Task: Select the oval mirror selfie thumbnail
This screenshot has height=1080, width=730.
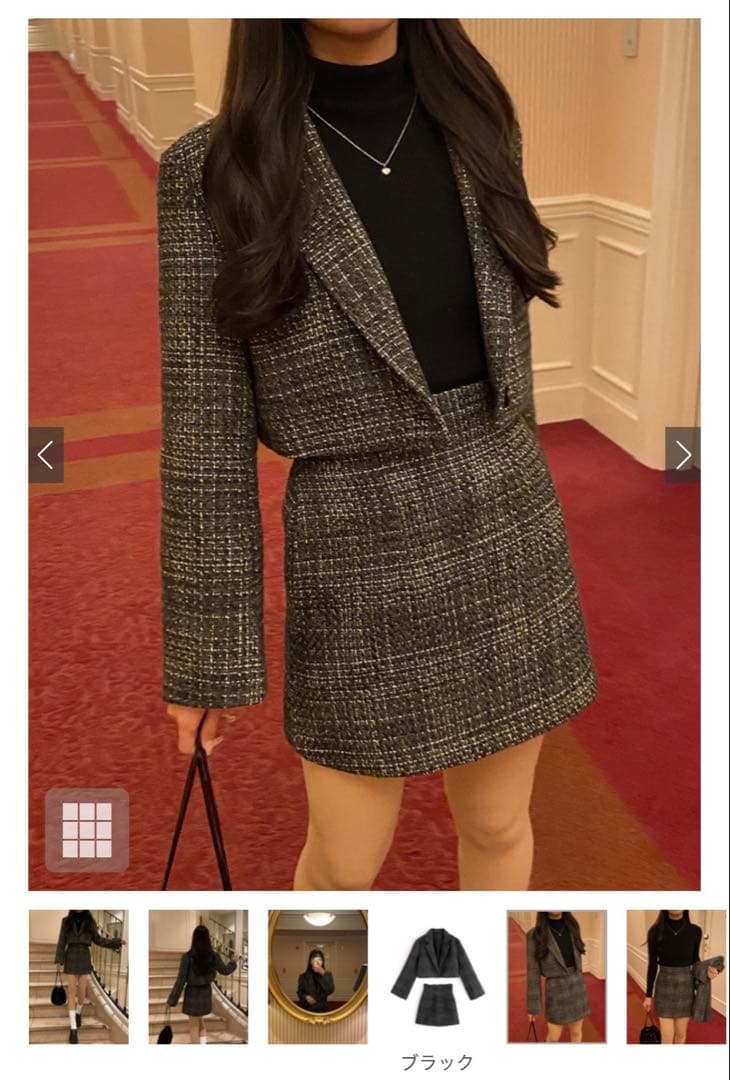Action: (318, 977)
